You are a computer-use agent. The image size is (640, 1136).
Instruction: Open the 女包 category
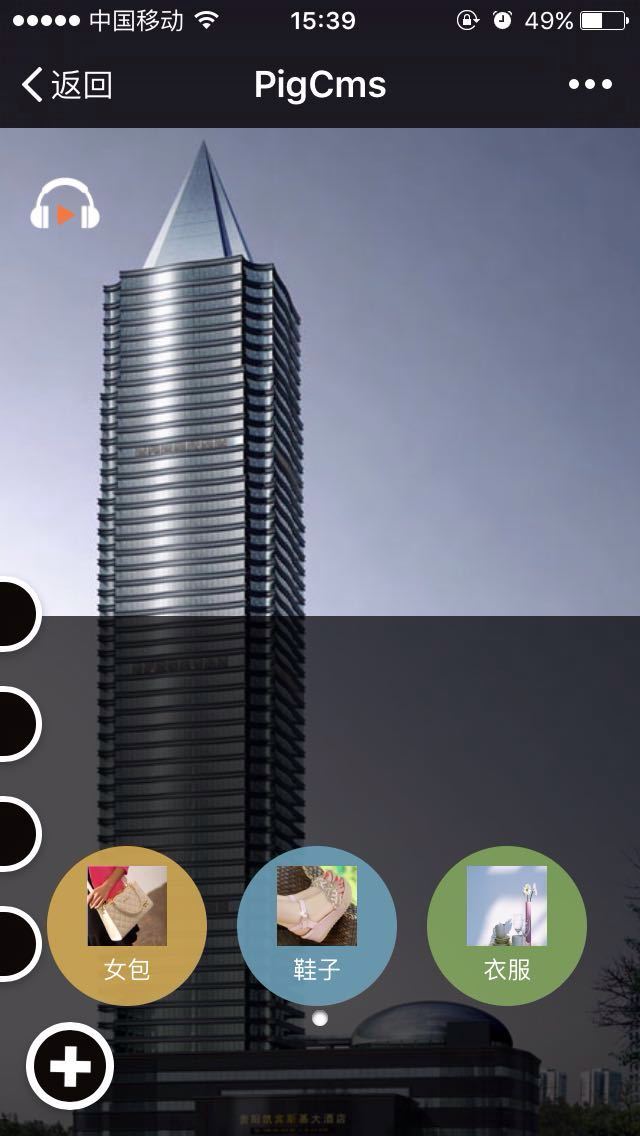127,925
